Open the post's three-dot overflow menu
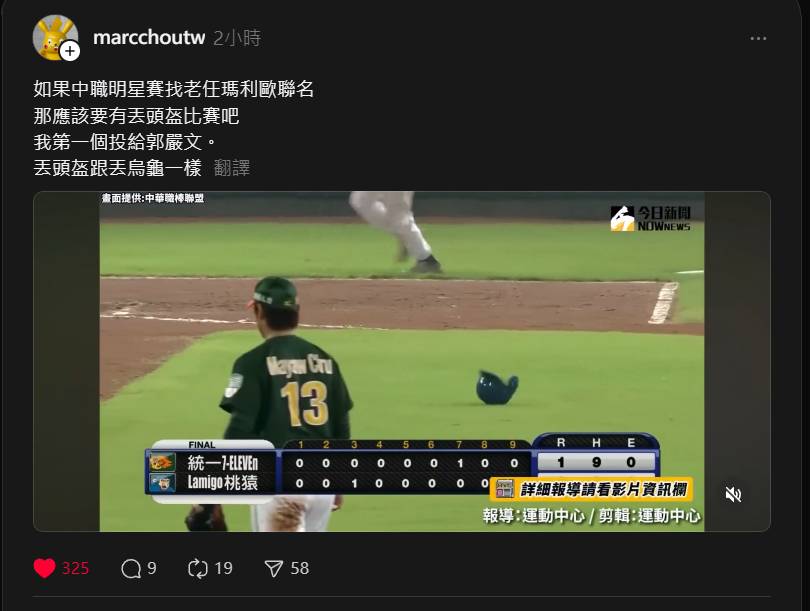The width and height of the screenshot is (810, 611). [x=758, y=38]
